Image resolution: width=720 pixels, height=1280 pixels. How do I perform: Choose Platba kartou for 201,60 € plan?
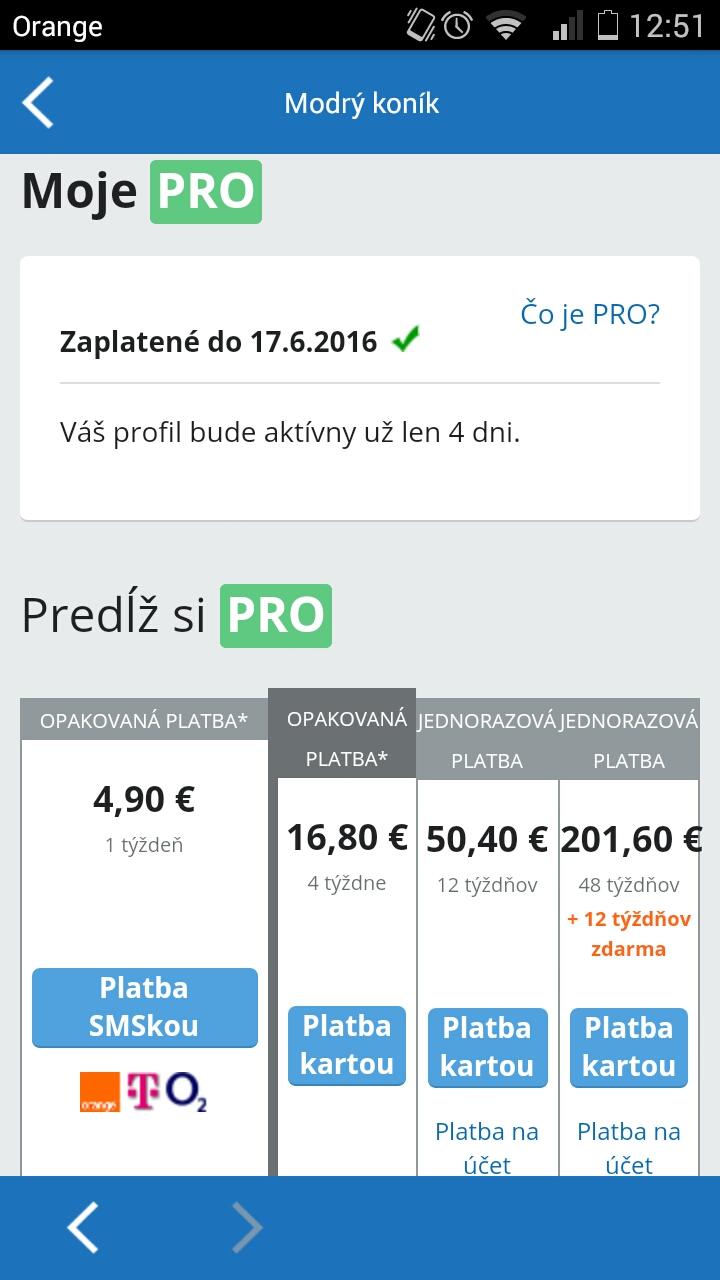point(629,1047)
